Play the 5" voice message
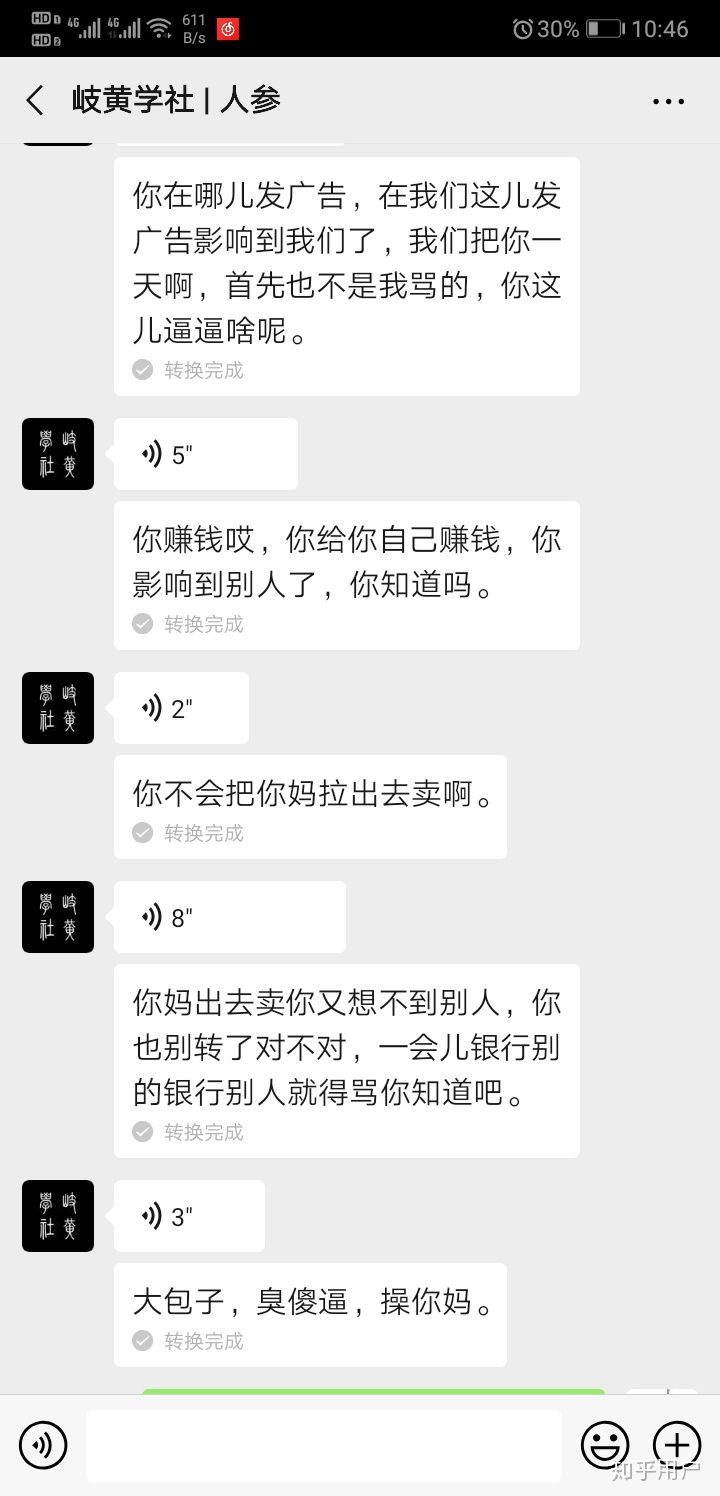The height and width of the screenshot is (1496, 720). point(205,454)
